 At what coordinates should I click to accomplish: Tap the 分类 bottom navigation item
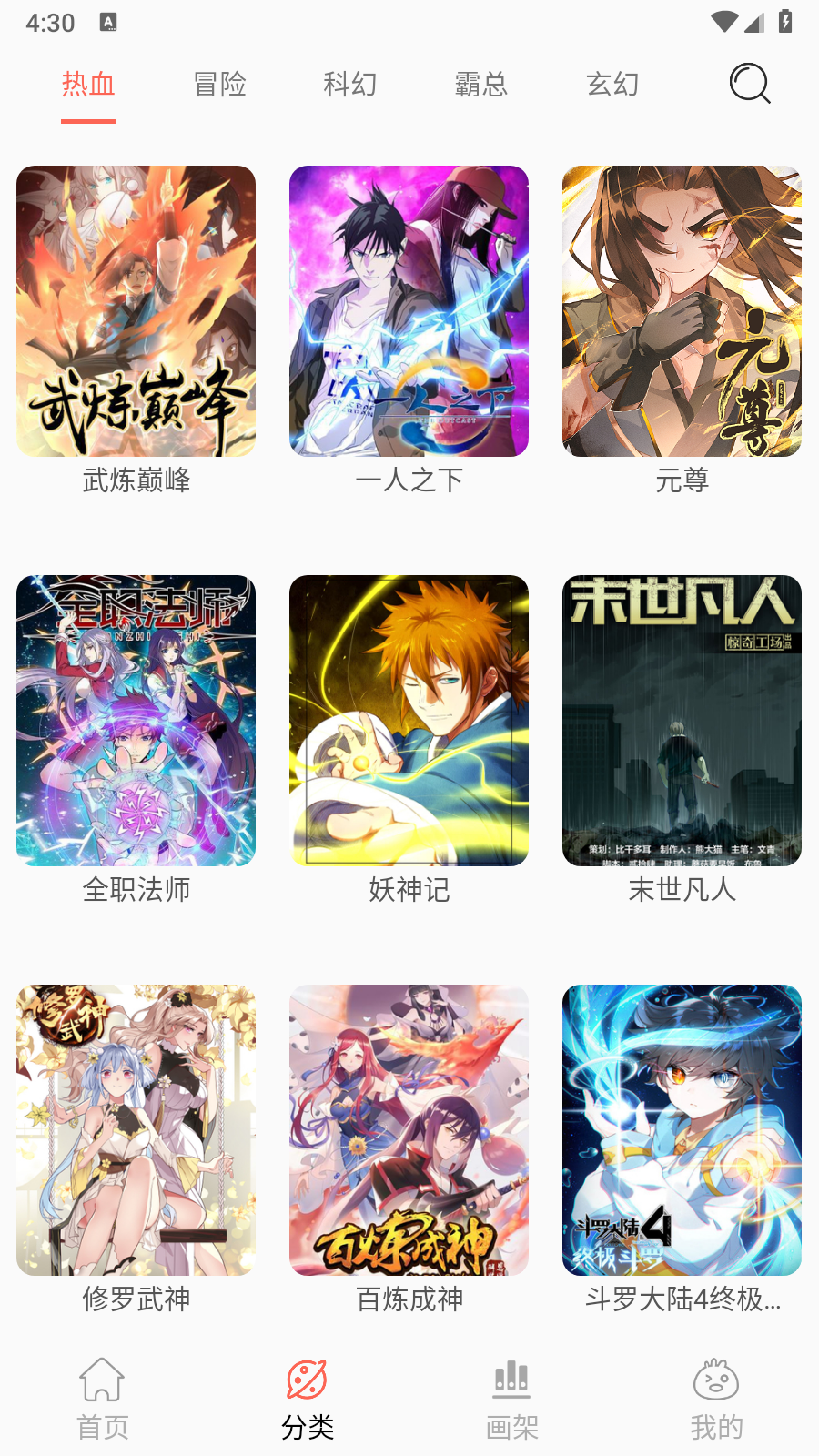point(307,1399)
